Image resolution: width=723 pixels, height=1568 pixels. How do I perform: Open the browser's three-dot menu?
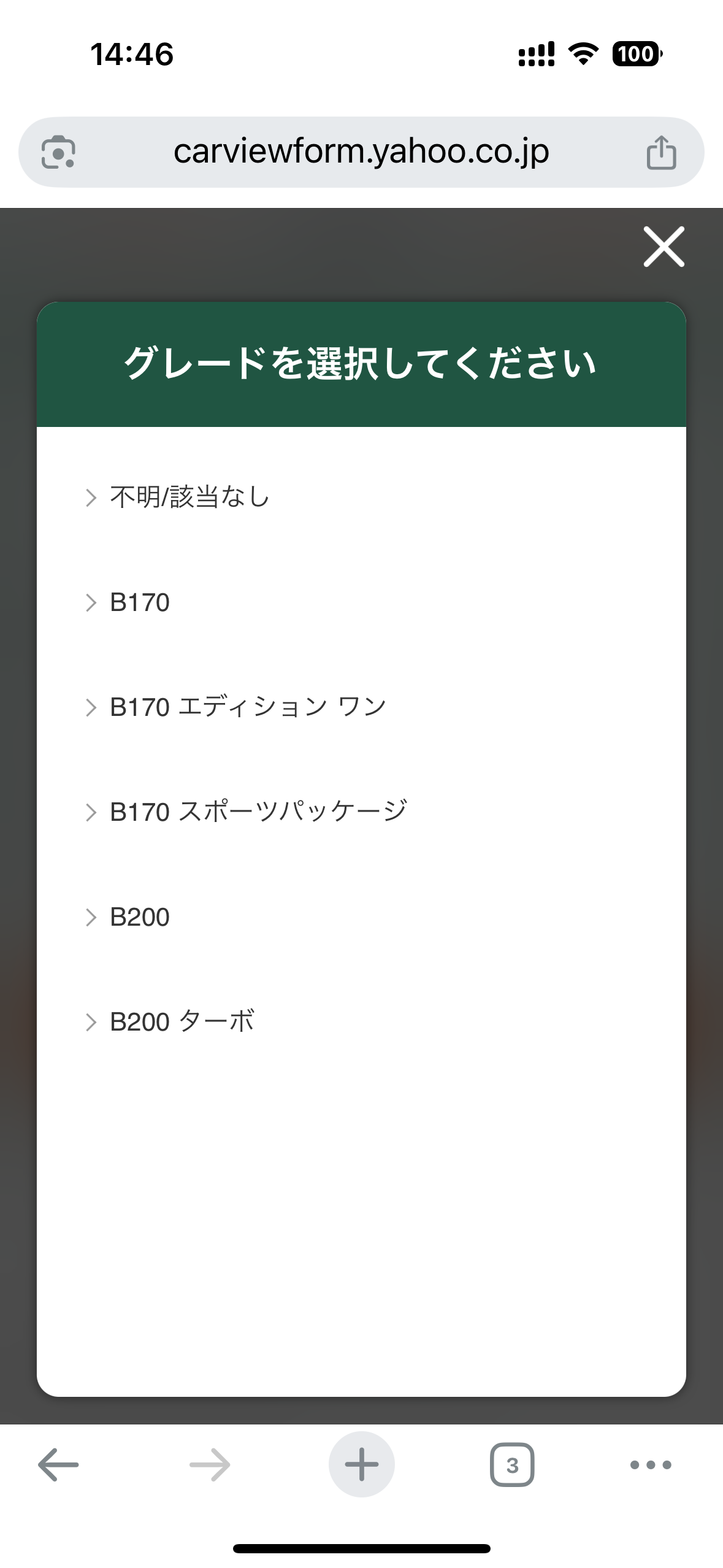pyautogui.click(x=651, y=1465)
